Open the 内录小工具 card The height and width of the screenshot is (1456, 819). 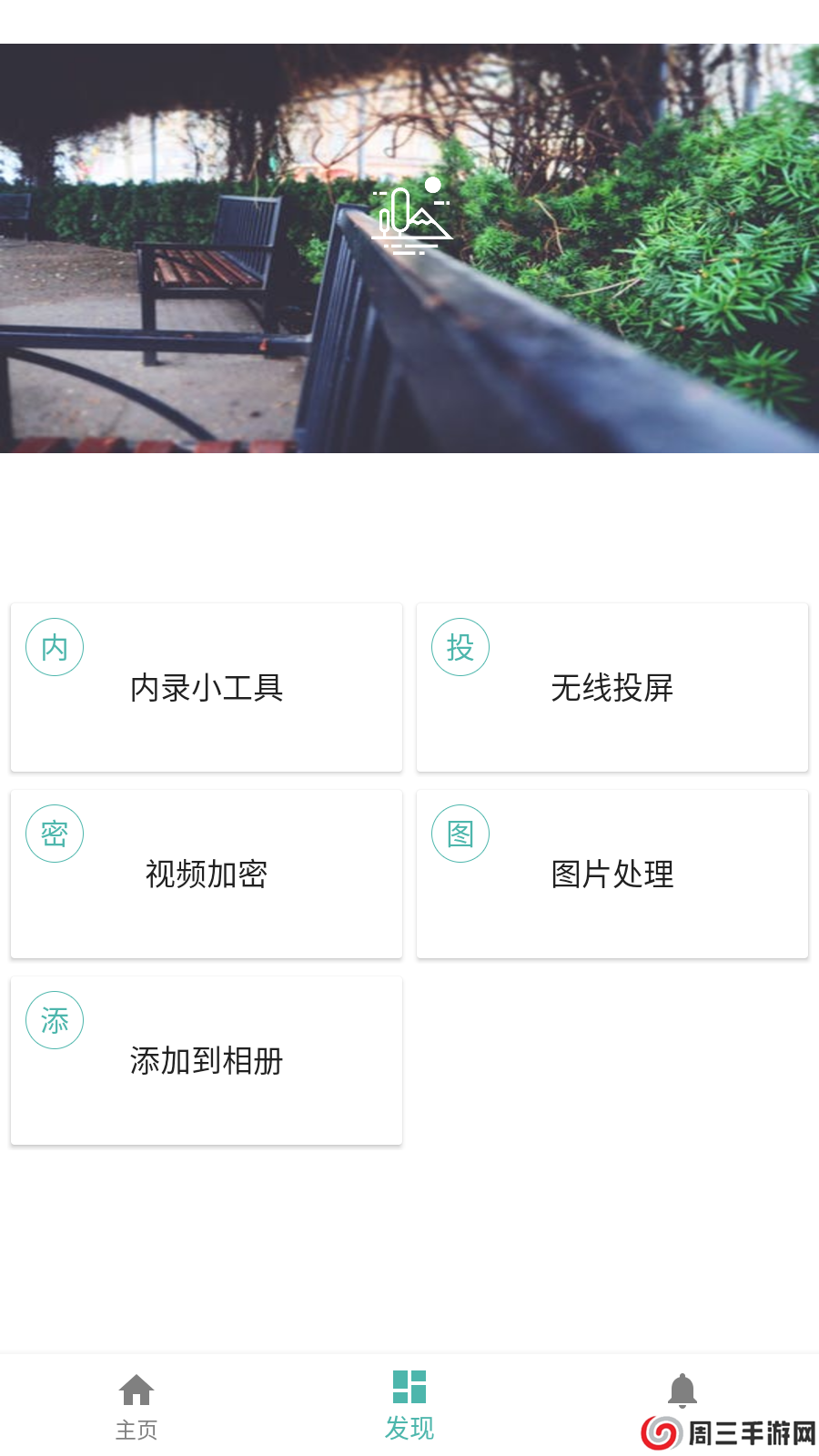click(x=206, y=687)
